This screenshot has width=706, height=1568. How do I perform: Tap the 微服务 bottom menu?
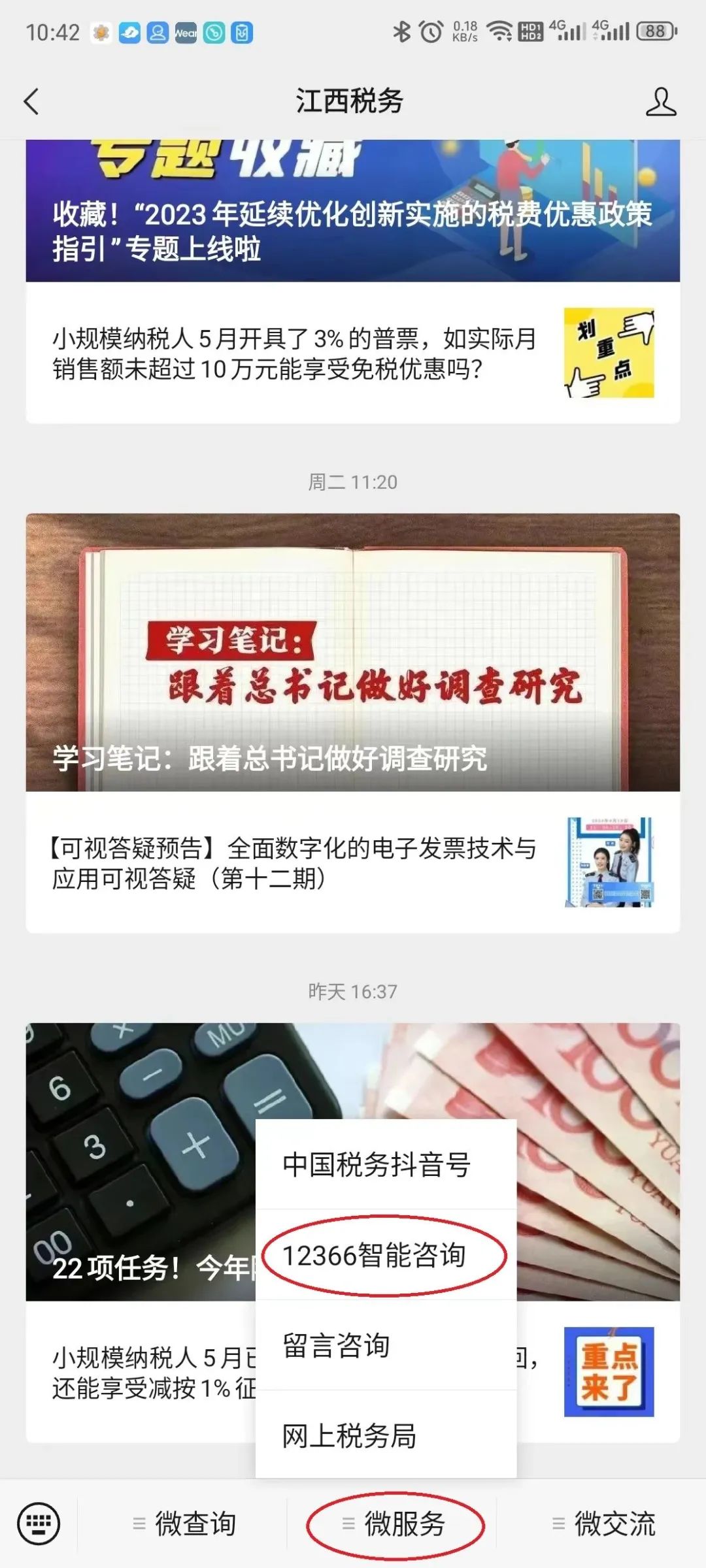click(x=394, y=1524)
